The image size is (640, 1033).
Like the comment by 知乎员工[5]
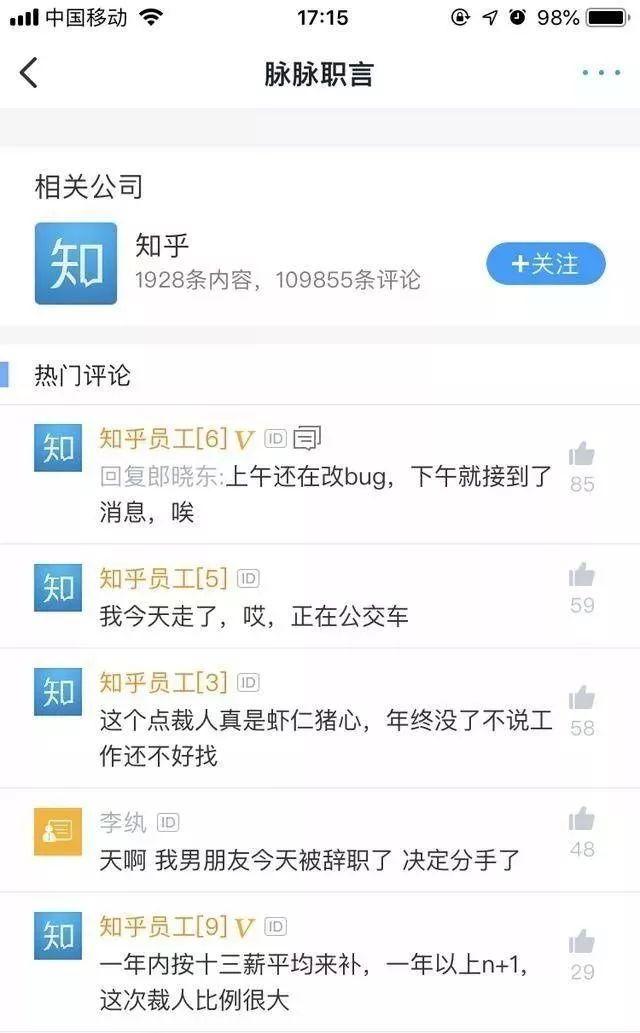point(581,575)
